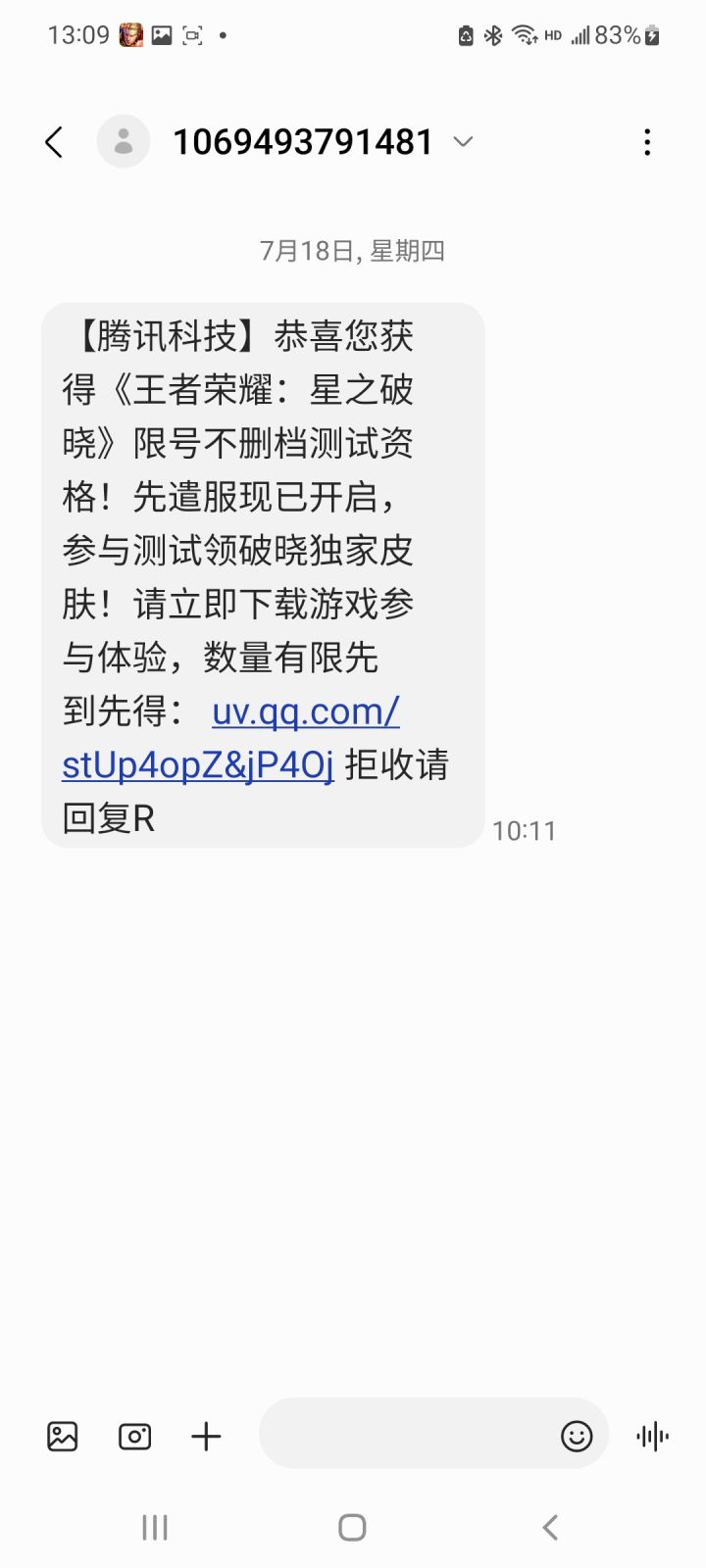
Task: Record a voice message
Action: (x=652, y=1437)
